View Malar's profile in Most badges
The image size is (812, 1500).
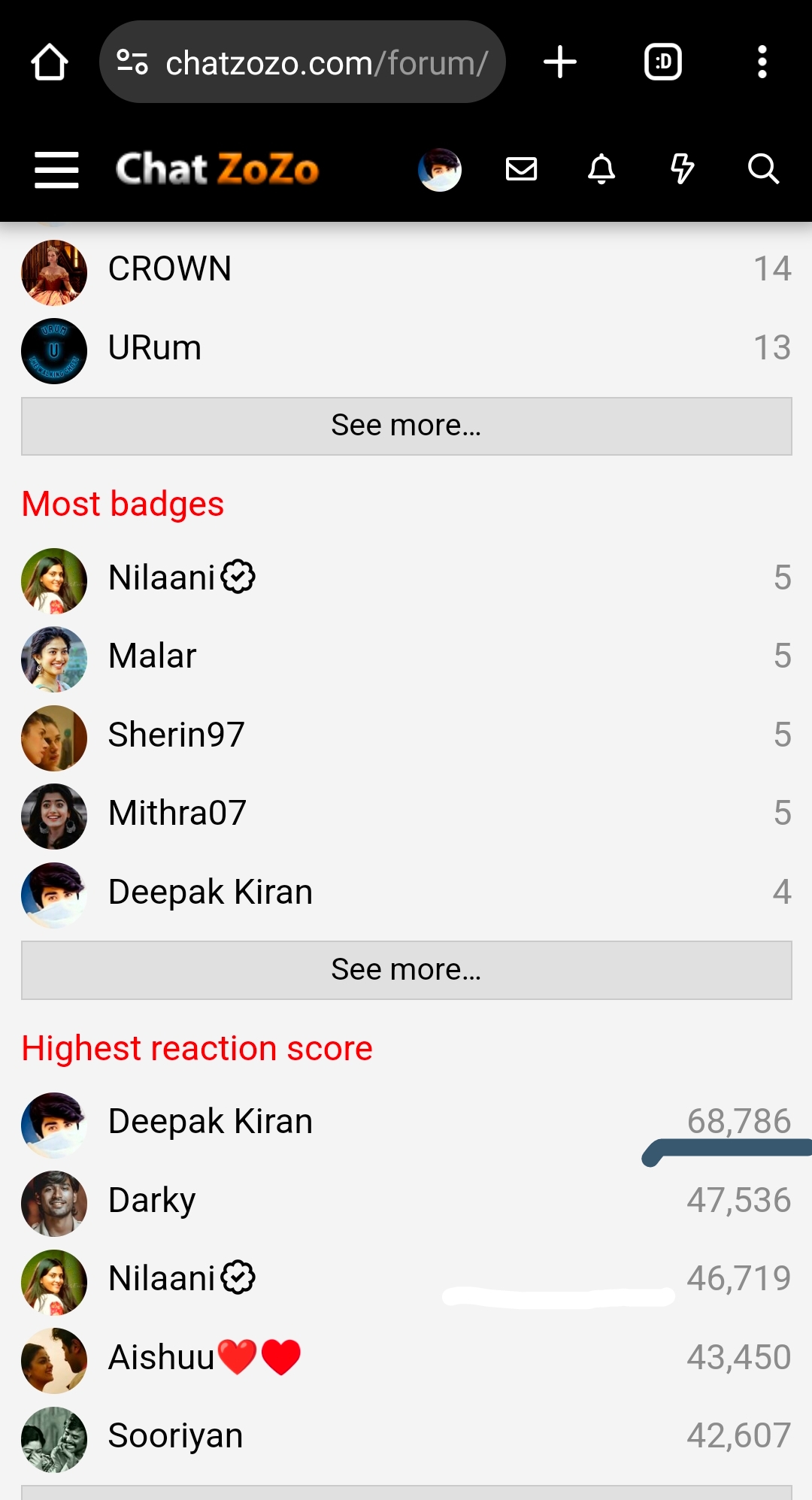[153, 656]
